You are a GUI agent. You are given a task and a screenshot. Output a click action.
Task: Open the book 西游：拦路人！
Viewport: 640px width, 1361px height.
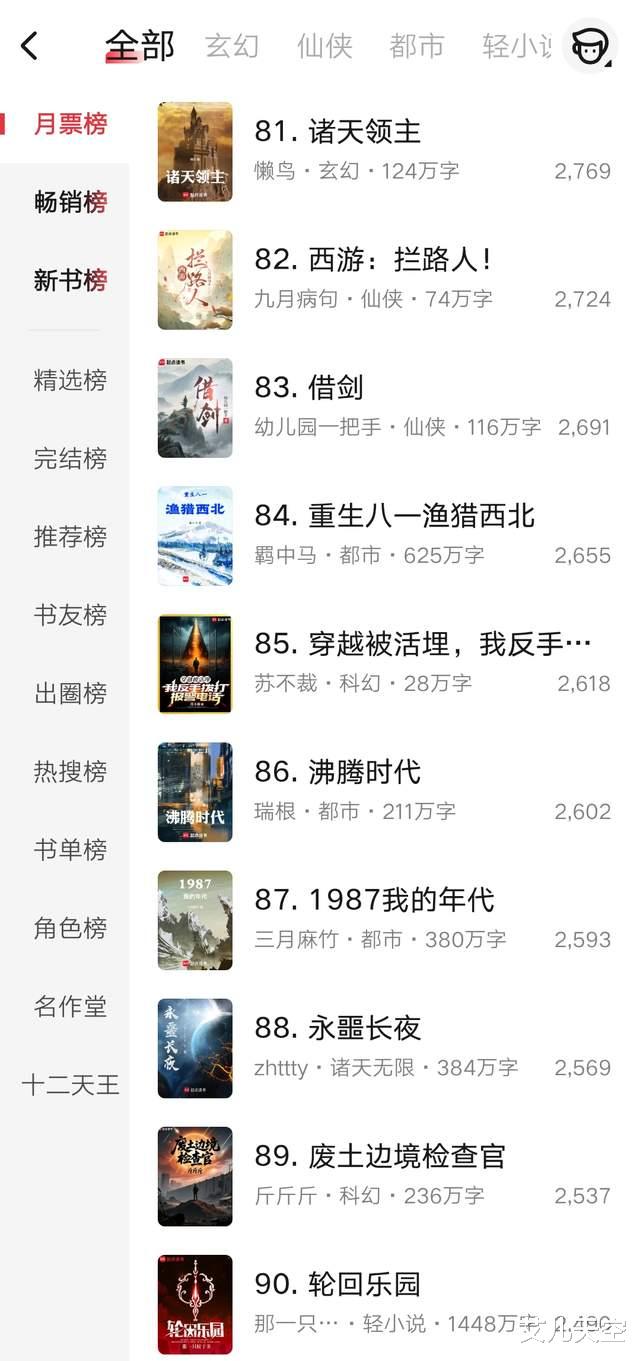coord(373,260)
